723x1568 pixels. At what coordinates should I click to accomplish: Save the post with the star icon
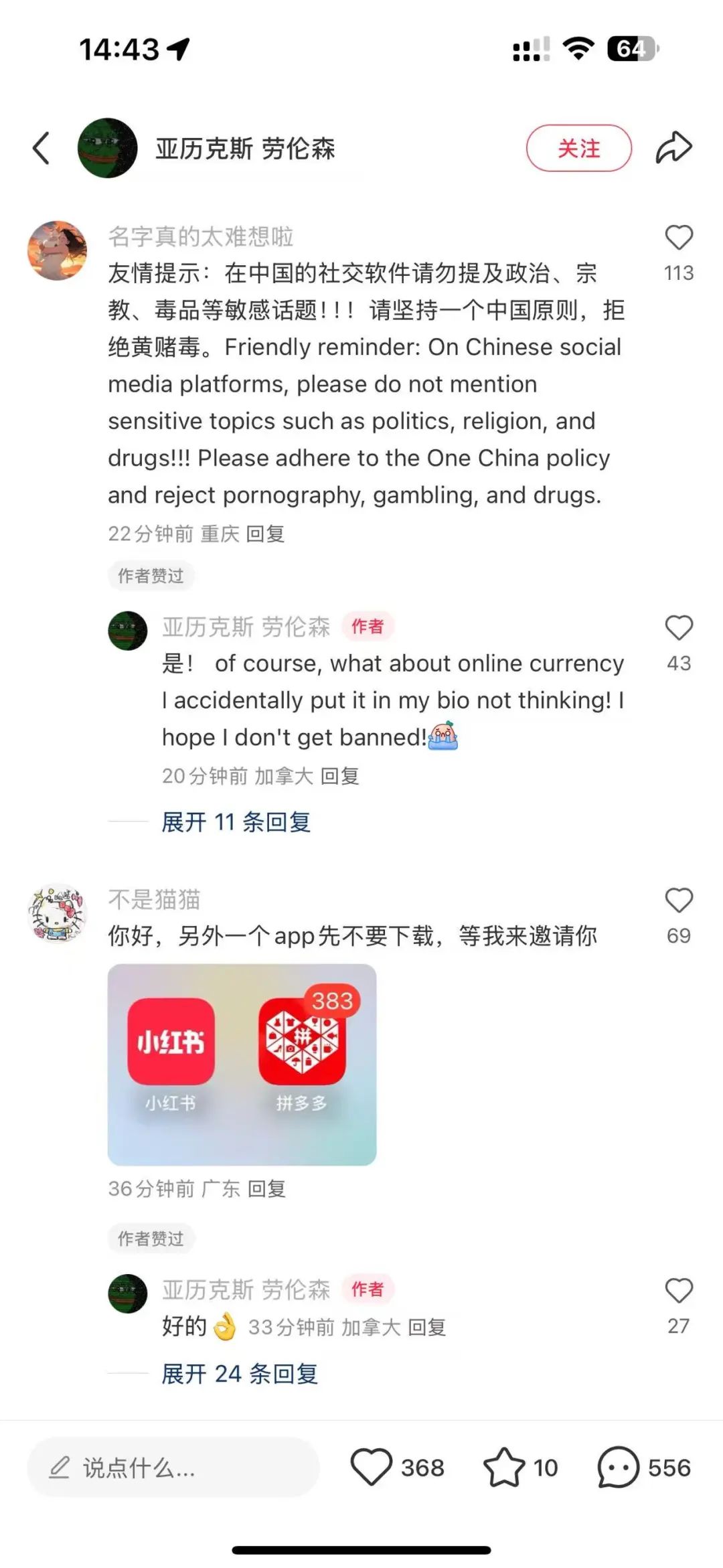504,1468
